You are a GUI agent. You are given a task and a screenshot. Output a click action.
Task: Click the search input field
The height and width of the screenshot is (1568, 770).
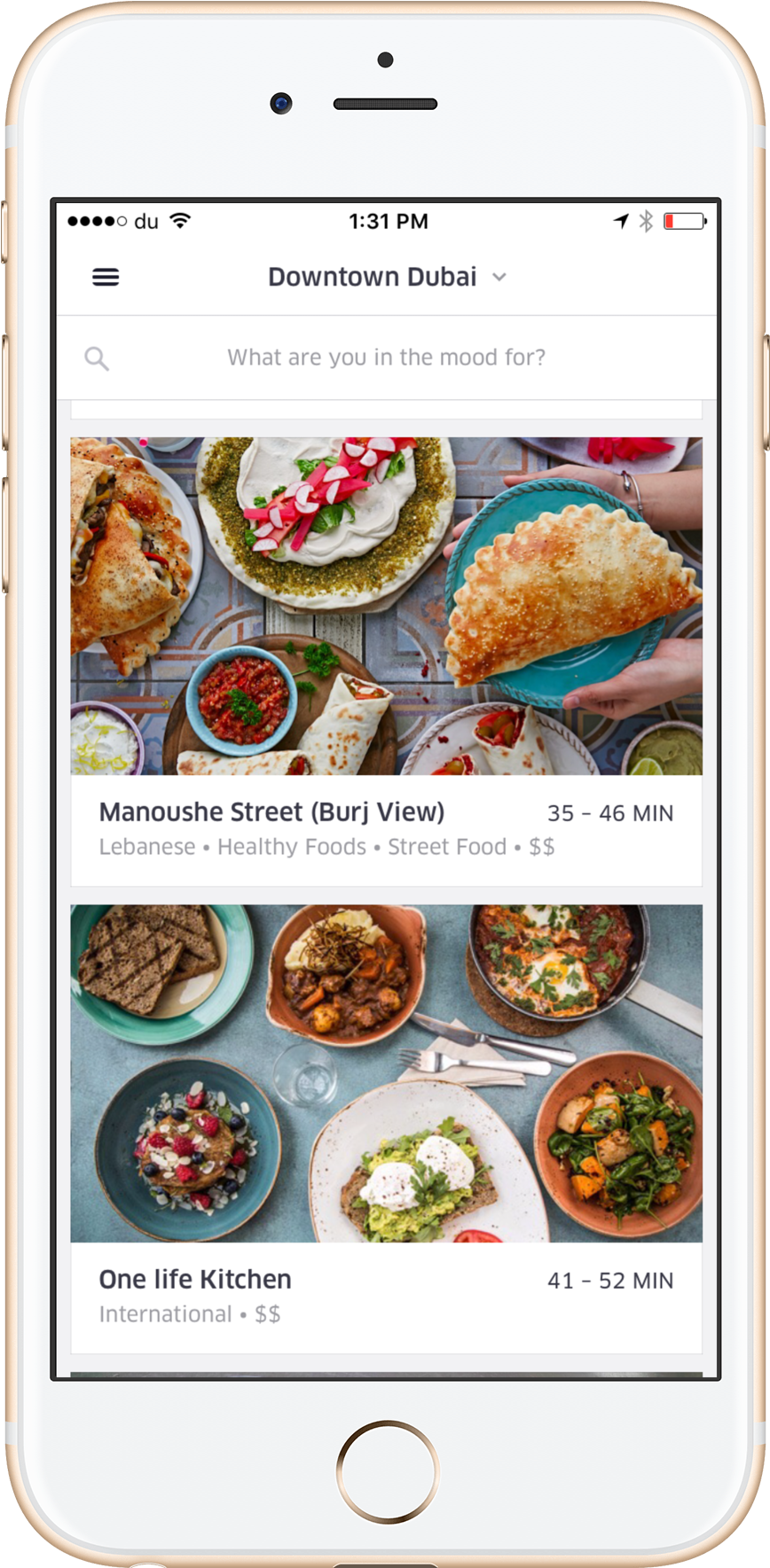388,357
